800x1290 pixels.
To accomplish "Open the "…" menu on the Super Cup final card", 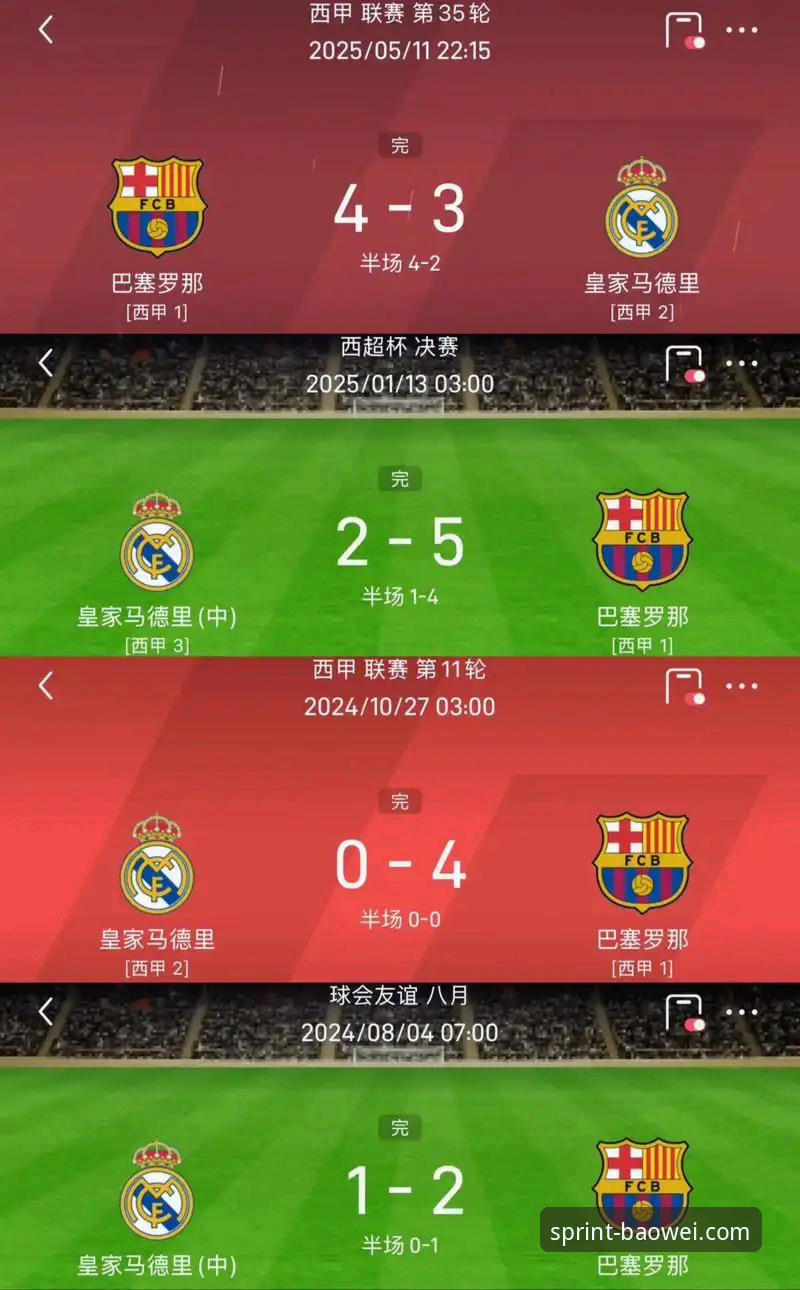I will tap(740, 362).
